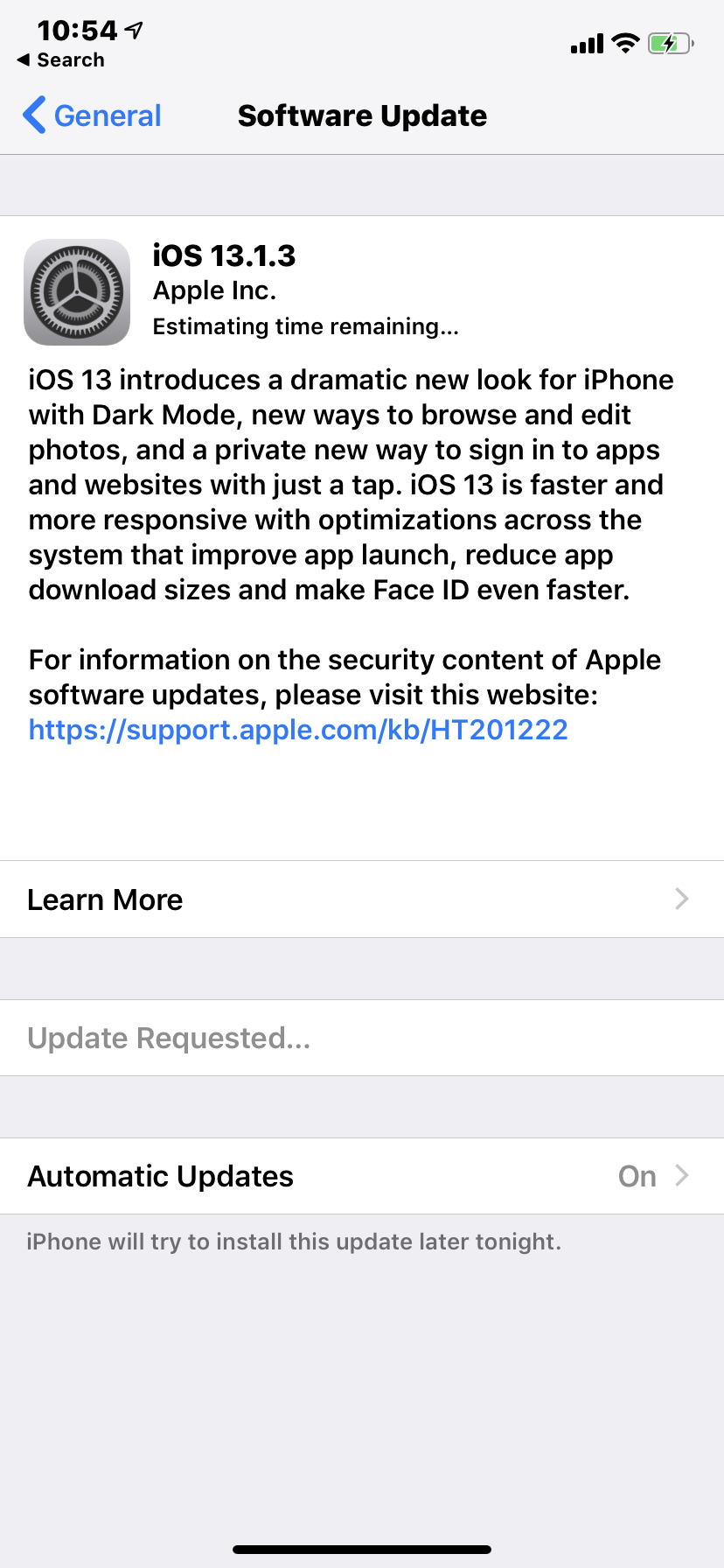Go back to General settings
The image size is (724, 1568).
[93, 115]
